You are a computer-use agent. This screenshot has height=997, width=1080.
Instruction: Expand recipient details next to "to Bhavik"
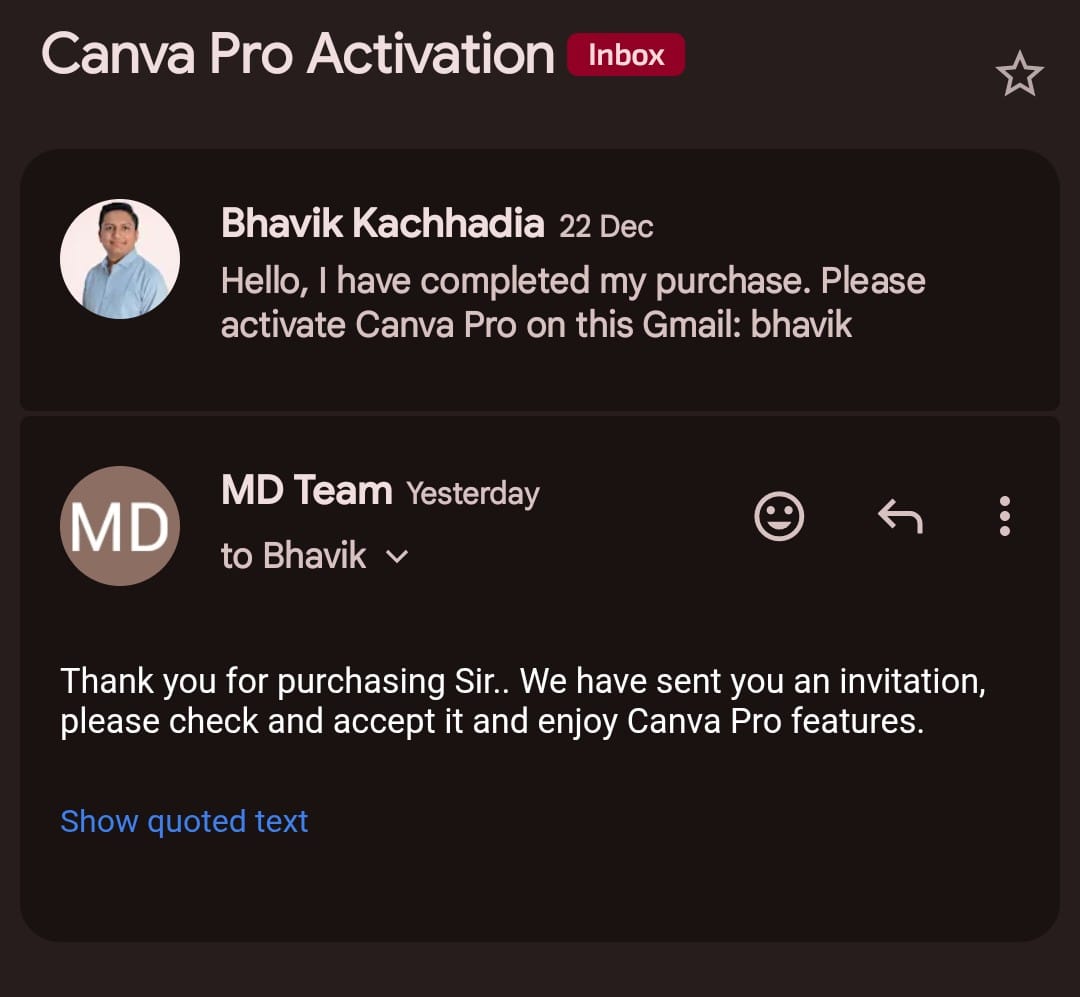click(397, 557)
